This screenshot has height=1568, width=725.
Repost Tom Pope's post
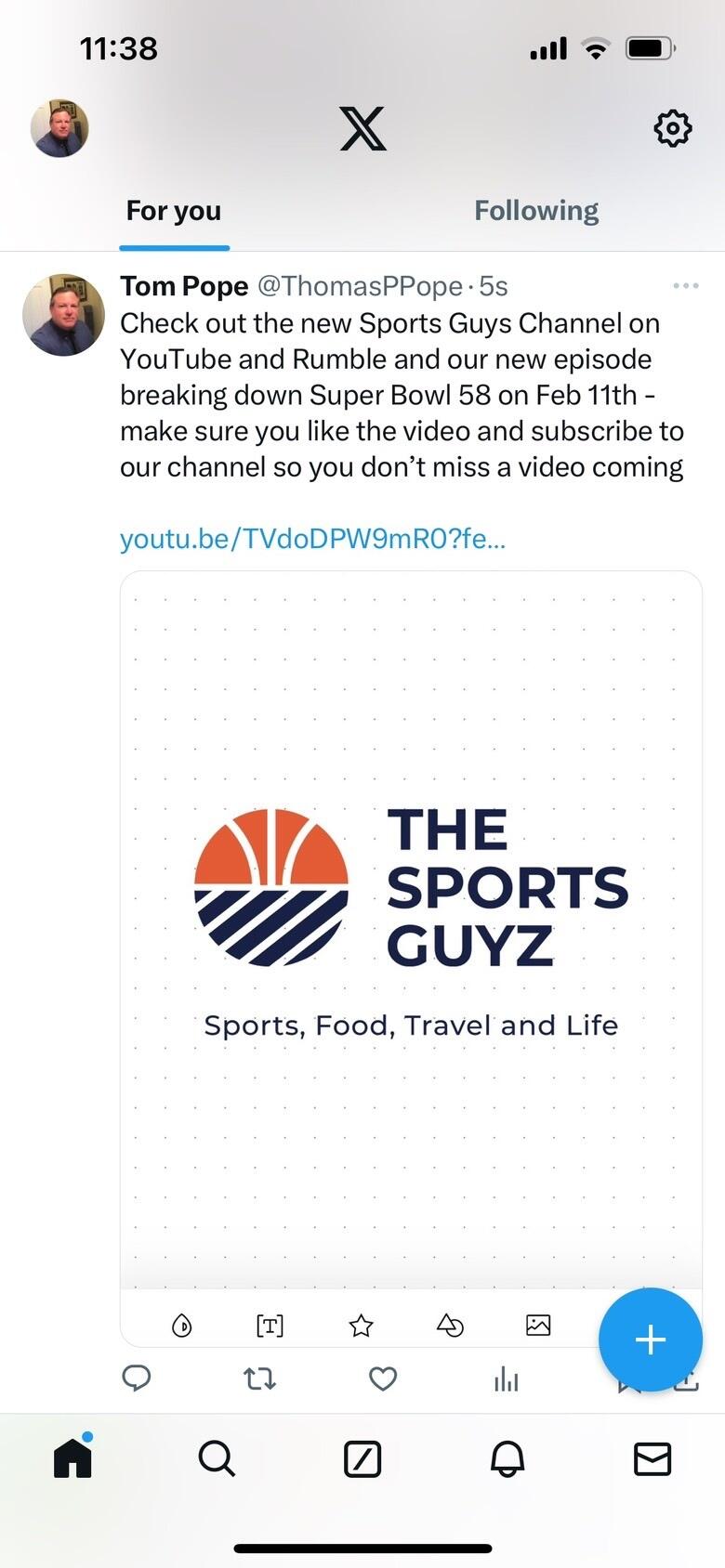tap(259, 1379)
